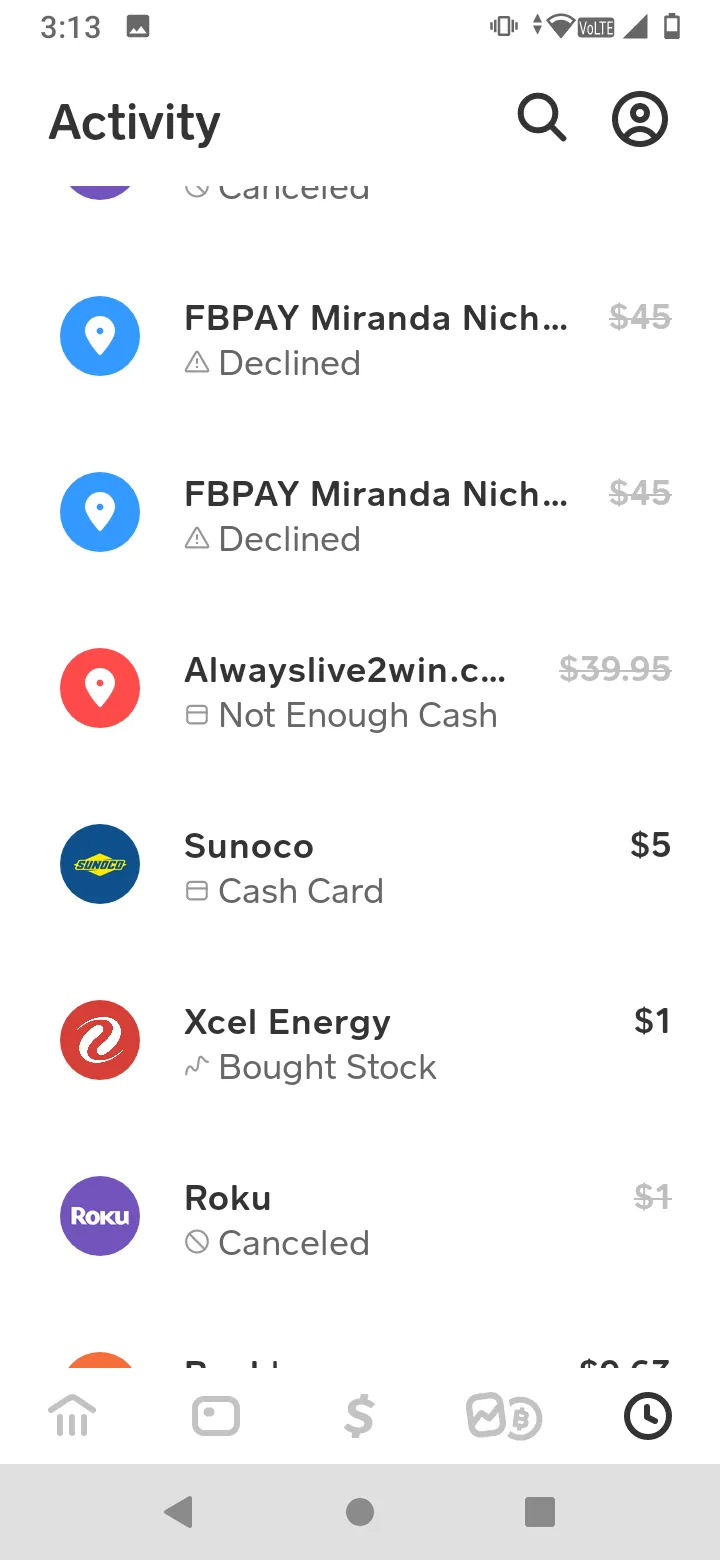This screenshot has width=720, height=1560.
Task: Open the Alwayslive2win Not Enough Cash transaction
Action: tap(360, 690)
